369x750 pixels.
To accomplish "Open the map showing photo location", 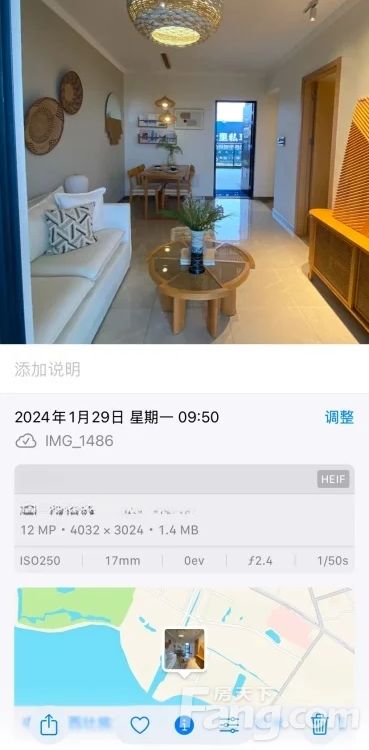I will (x=184, y=647).
